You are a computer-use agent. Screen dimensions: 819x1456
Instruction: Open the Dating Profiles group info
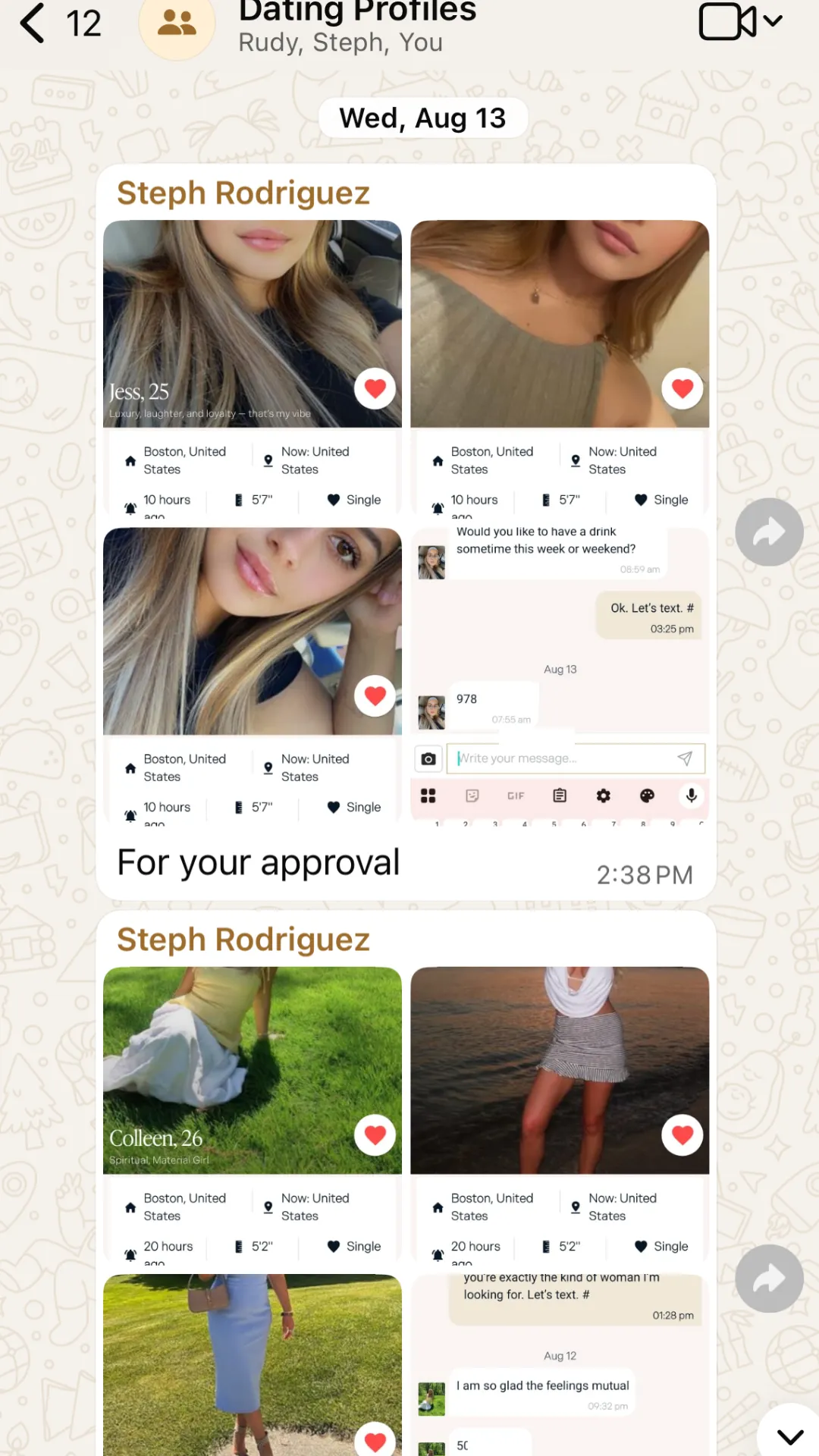pyautogui.click(x=356, y=27)
